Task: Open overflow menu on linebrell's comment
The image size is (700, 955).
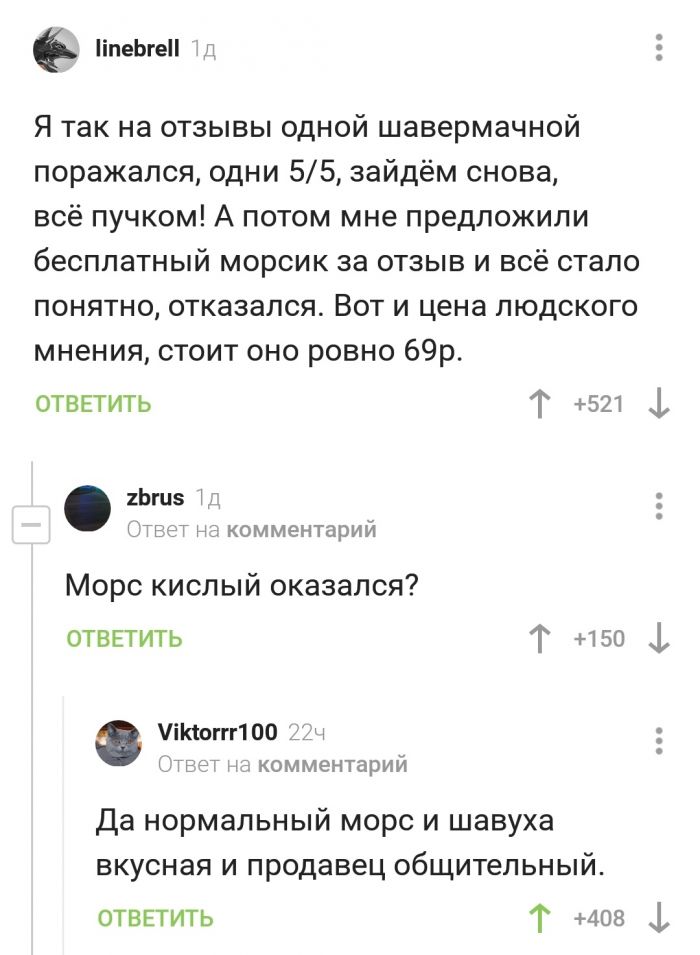Action: [x=658, y=47]
